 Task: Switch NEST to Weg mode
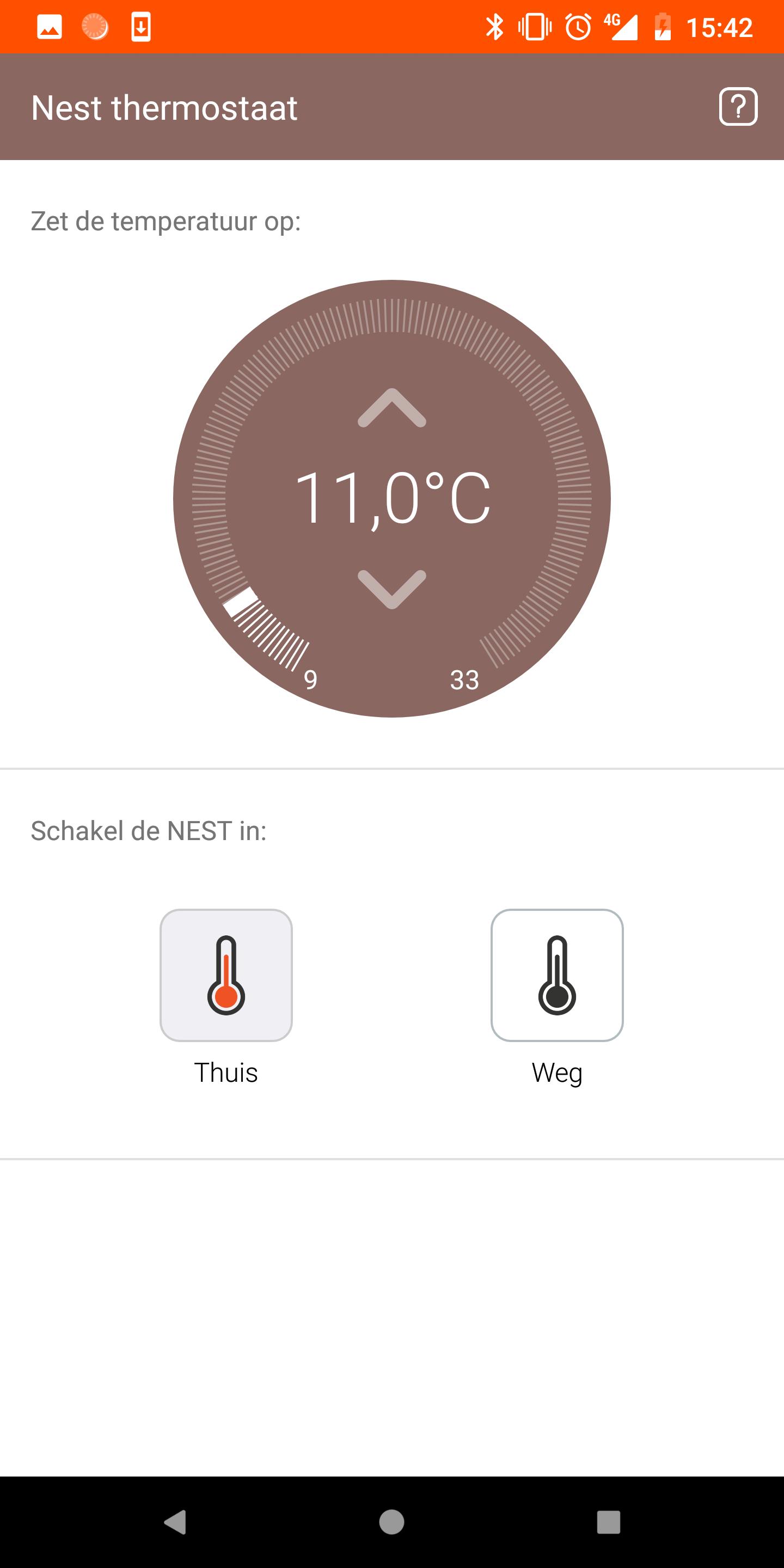click(556, 975)
